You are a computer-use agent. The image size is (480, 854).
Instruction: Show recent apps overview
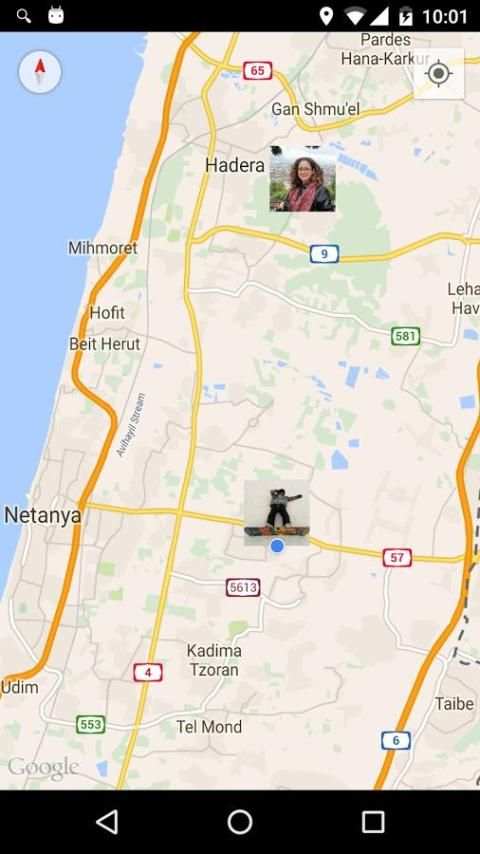[x=373, y=821]
